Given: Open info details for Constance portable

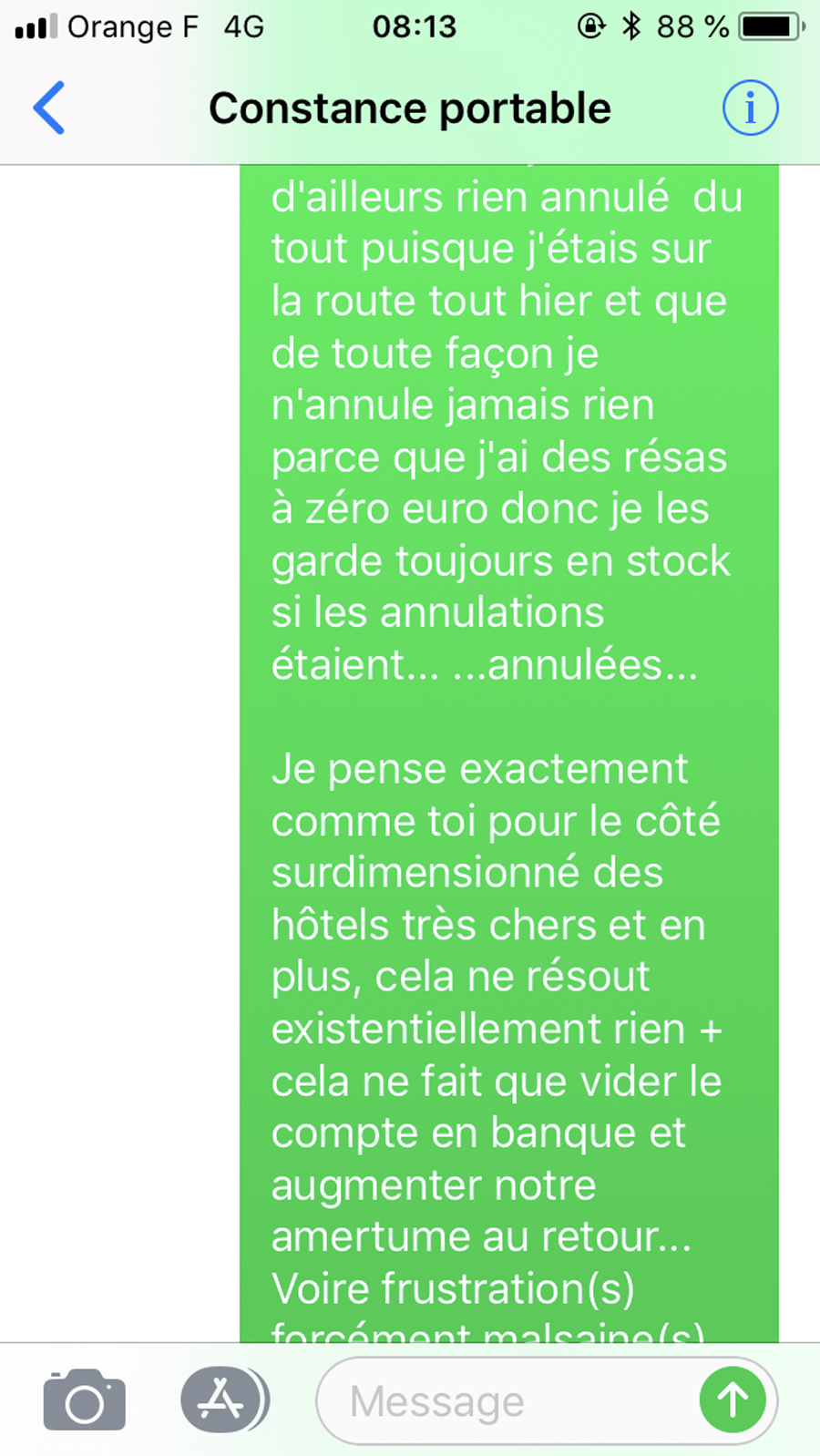Looking at the screenshot, I should pos(751,108).
